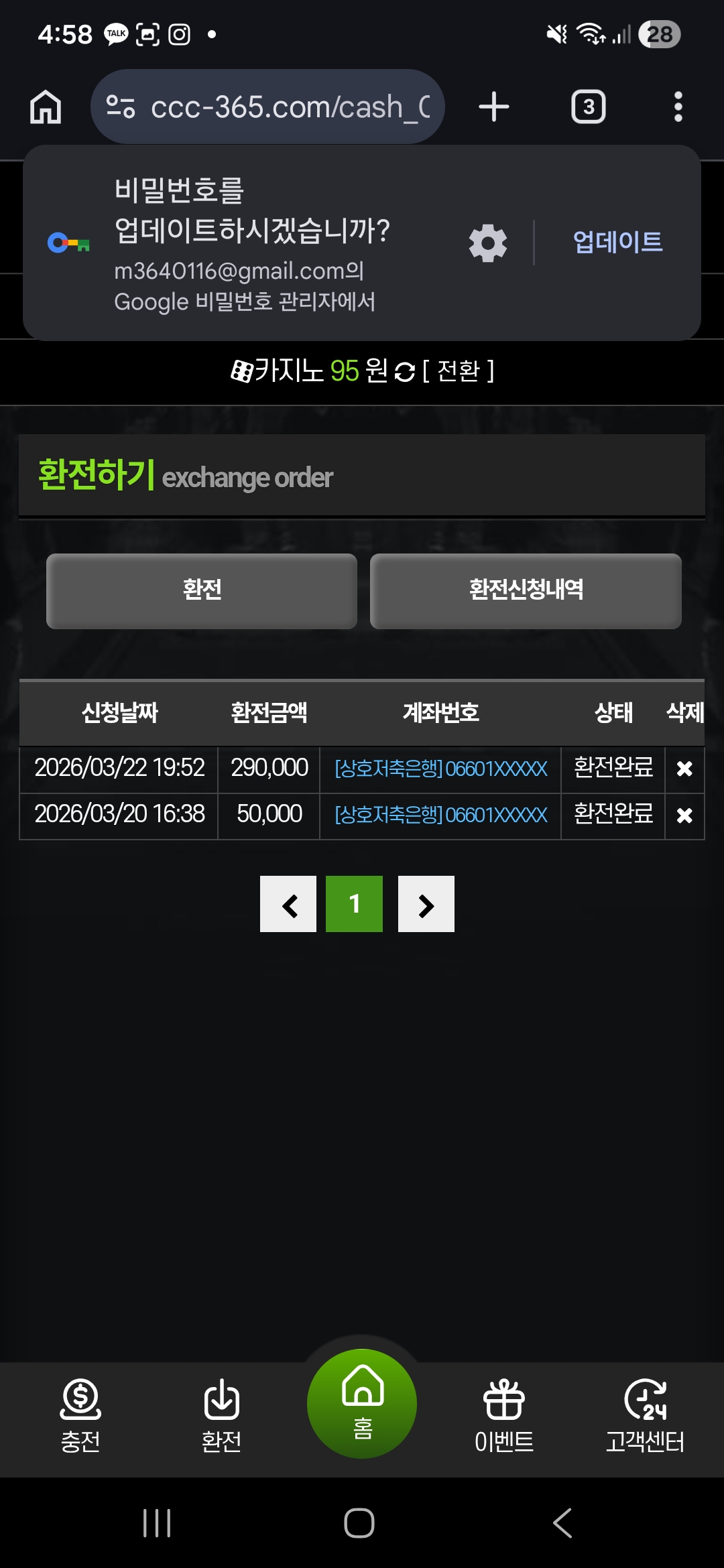Advance to next page with right chevron
The height and width of the screenshot is (1568, 724).
click(426, 904)
